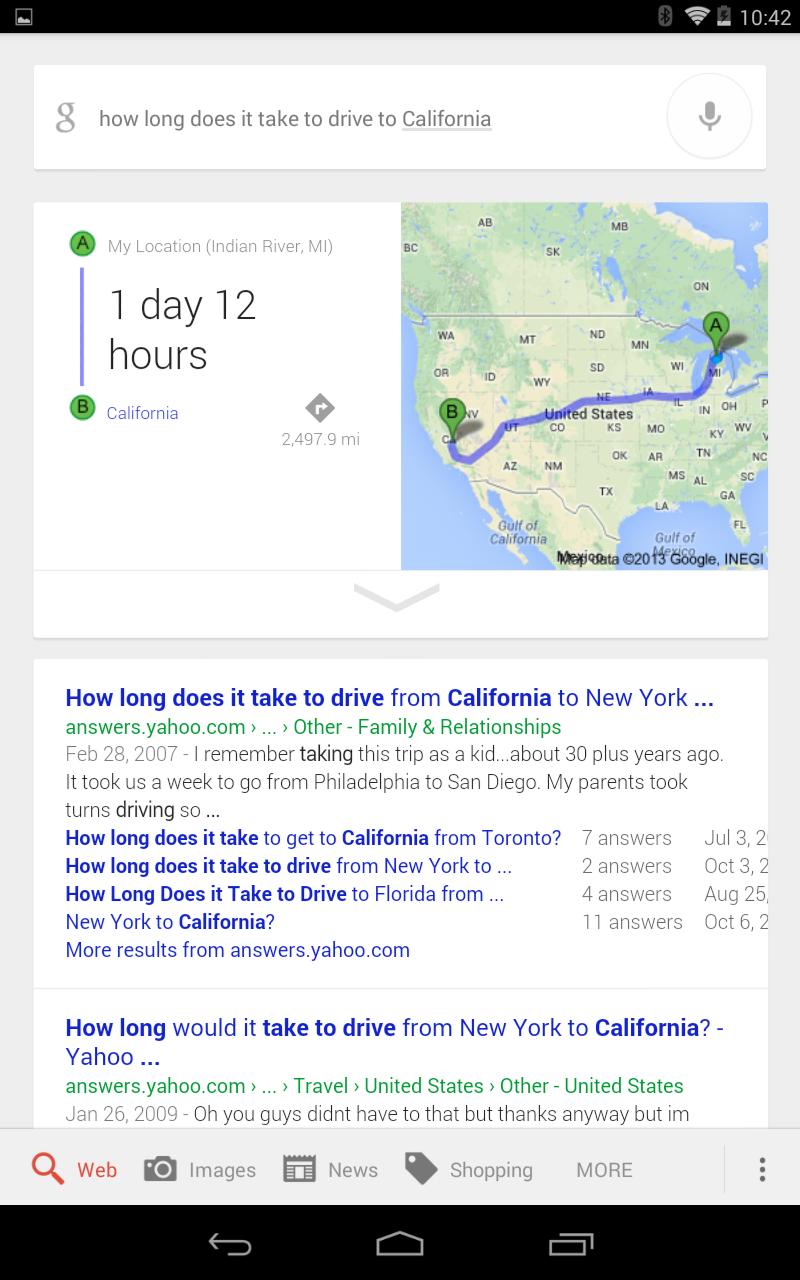Viewport: 800px width, 1280px height.
Task: Open the California to New York Yahoo result
Action: pos(389,698)
